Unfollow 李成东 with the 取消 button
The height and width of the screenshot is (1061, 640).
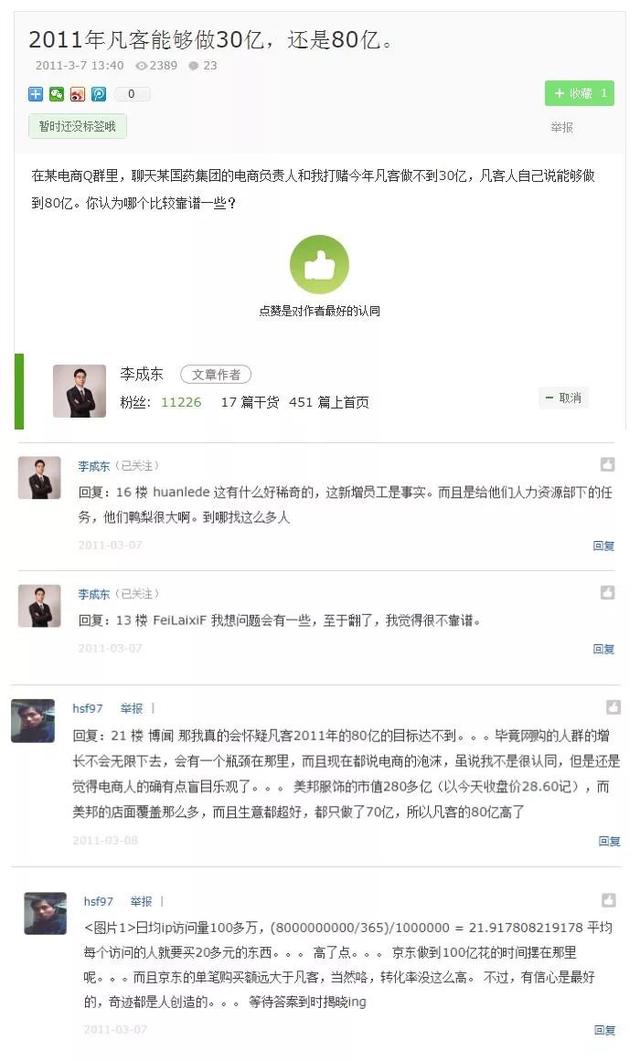pyautogui.click(x=564, y=398)
